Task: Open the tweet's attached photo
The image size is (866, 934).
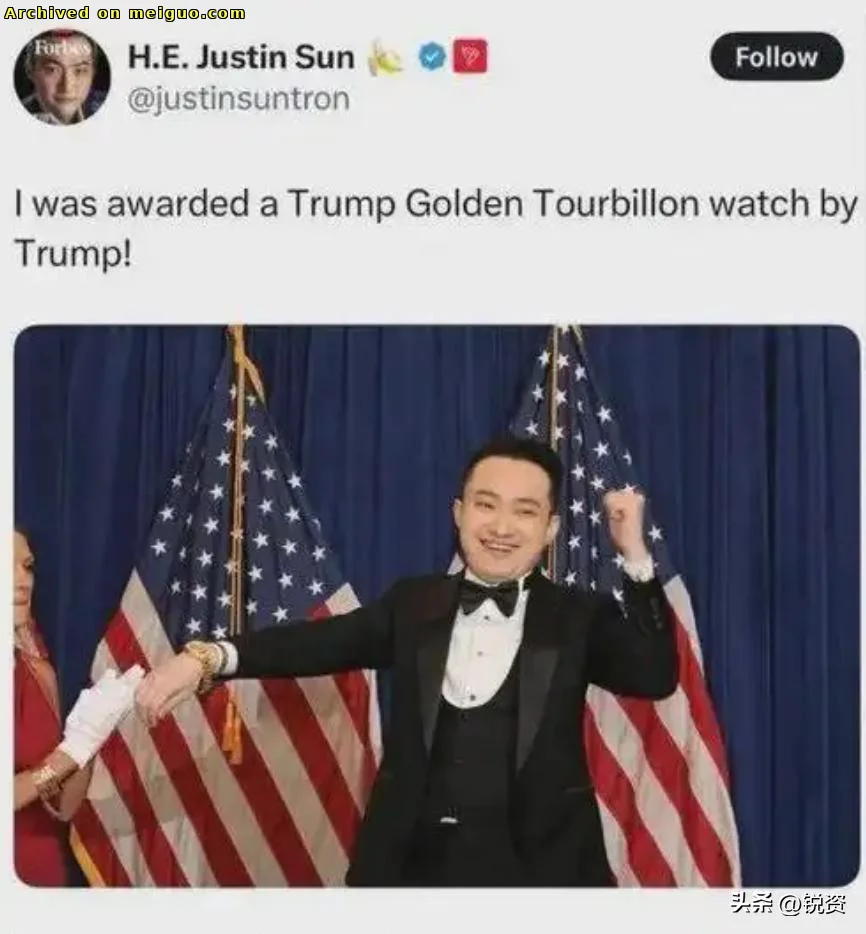Action: [x=437, y=605]
